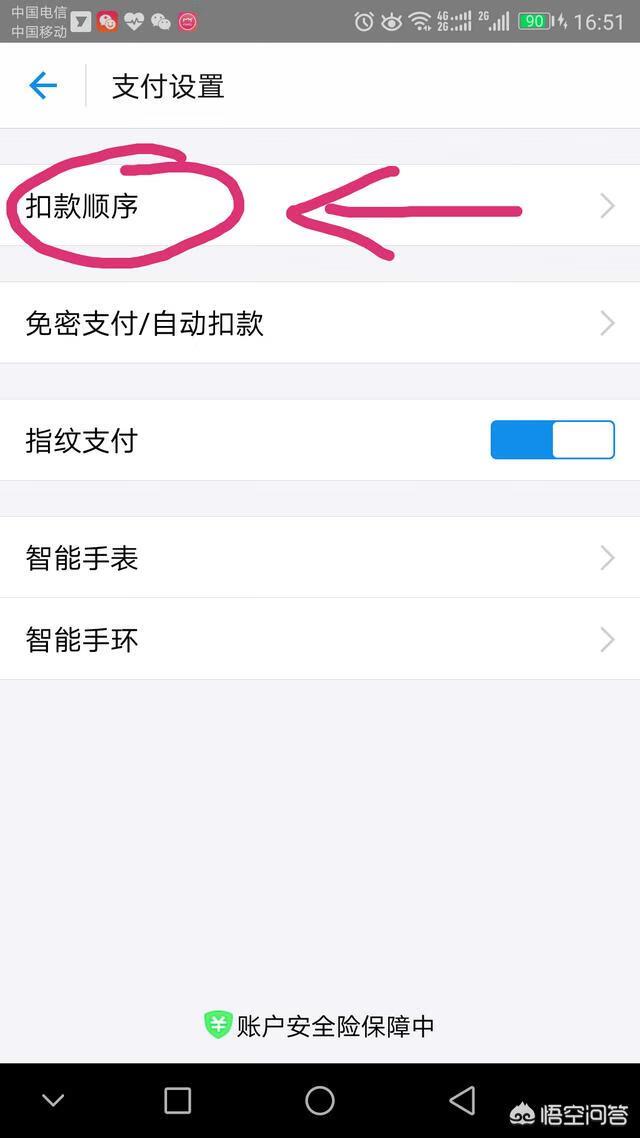Go back from 支付设置 page
Viewport: 640px width, 1138px height.
[x=43, y=86]
